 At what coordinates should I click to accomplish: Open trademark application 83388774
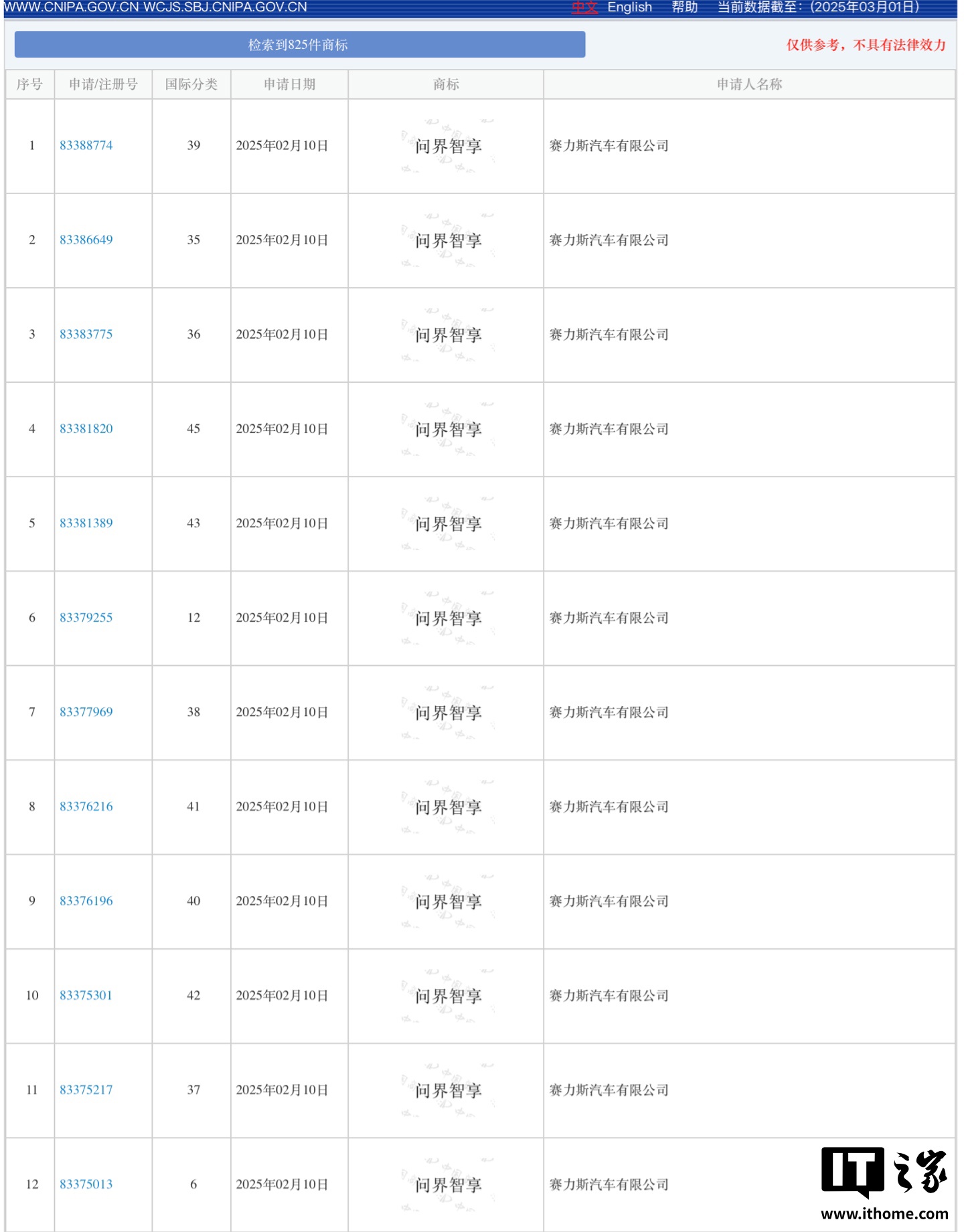86,145
